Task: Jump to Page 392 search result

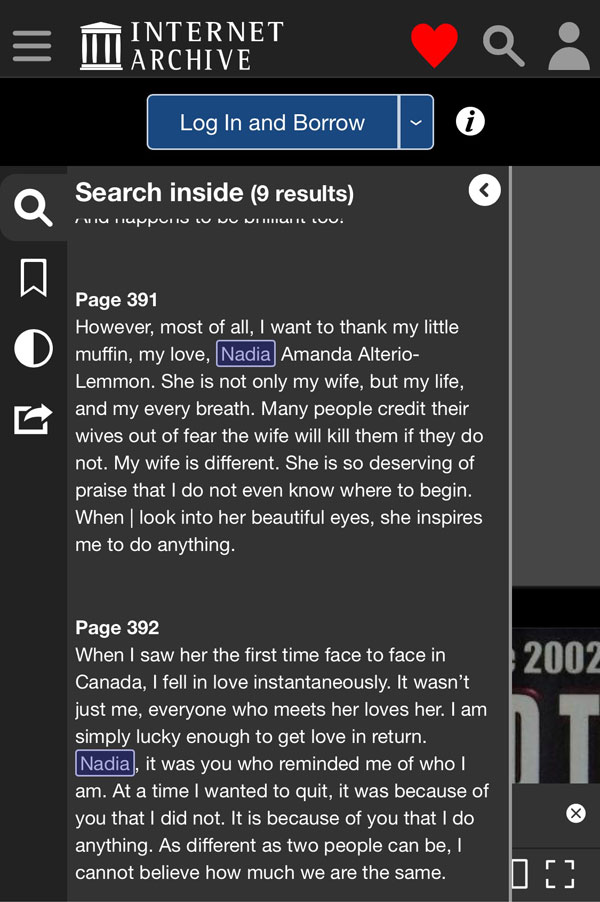Action: tap(117, 628)
